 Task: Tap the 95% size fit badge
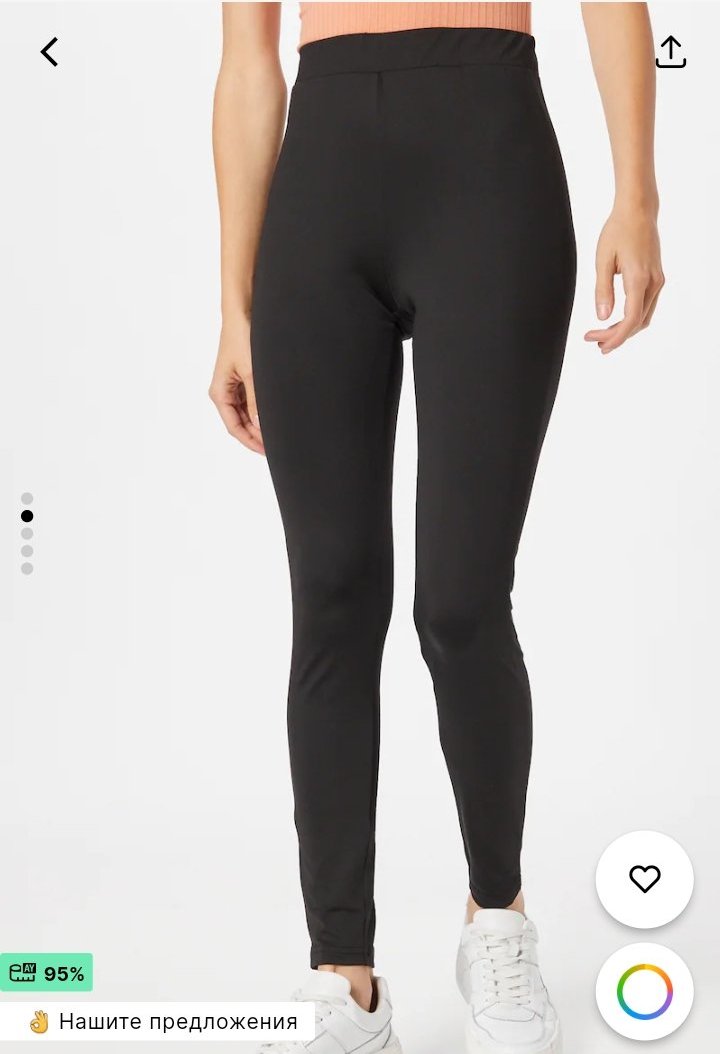[x=47, y=973]
